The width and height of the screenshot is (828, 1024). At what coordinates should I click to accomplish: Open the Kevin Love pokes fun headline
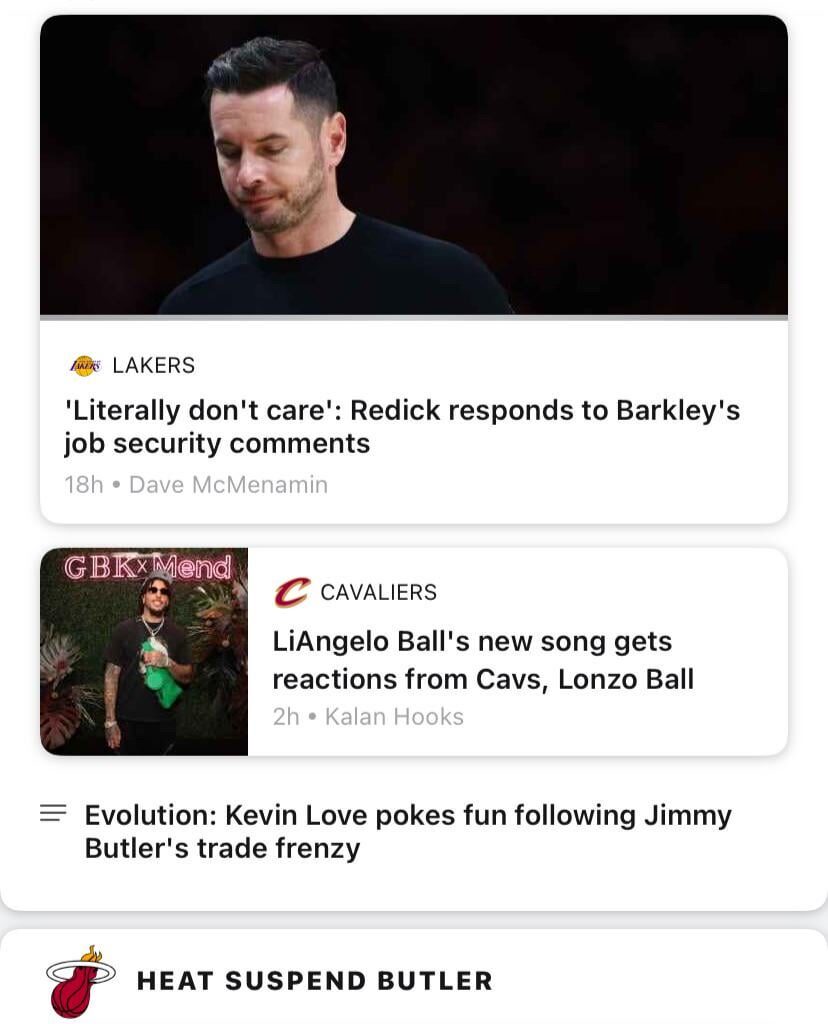(x=407, y=831)
